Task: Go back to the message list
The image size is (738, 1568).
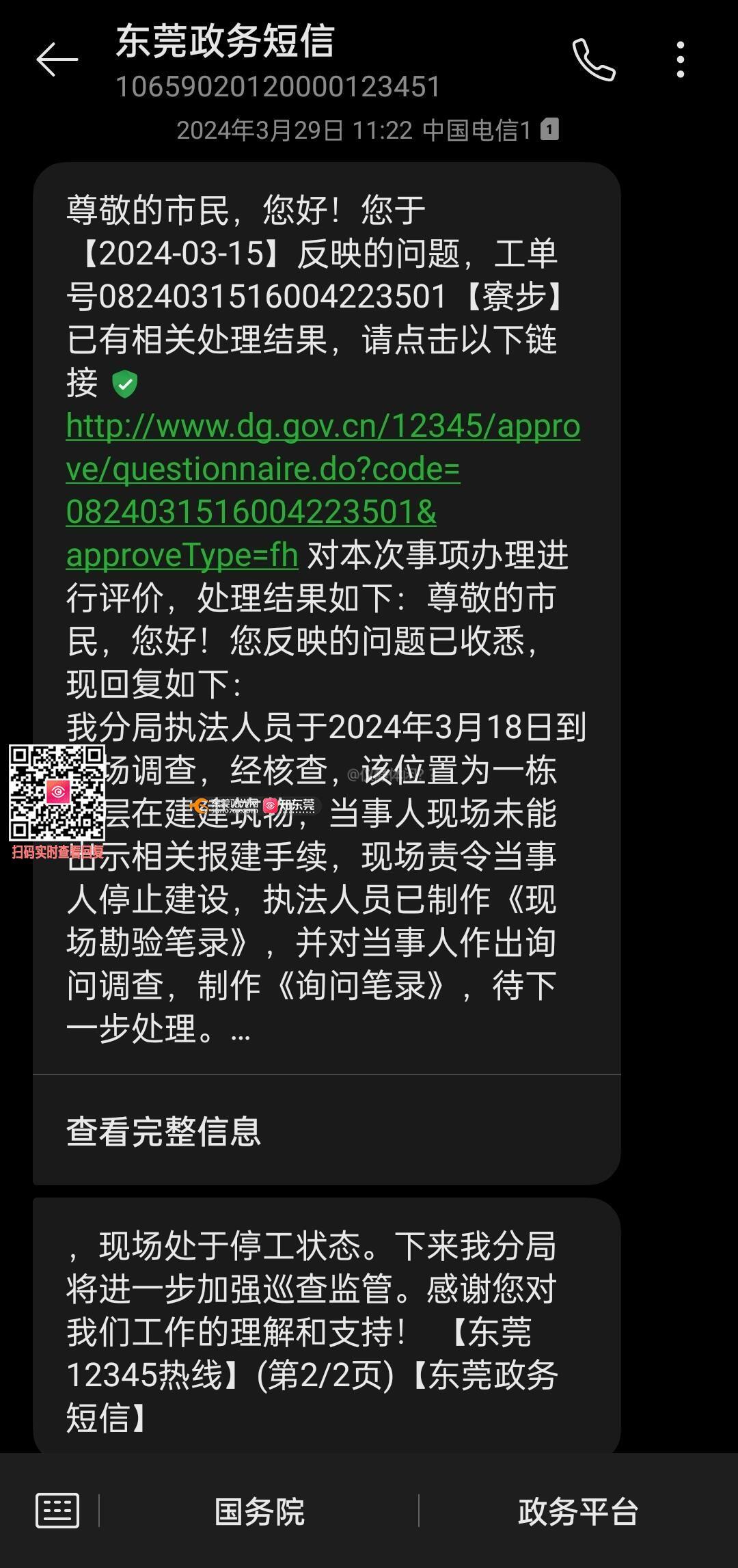Action: [x=57, y=60]
